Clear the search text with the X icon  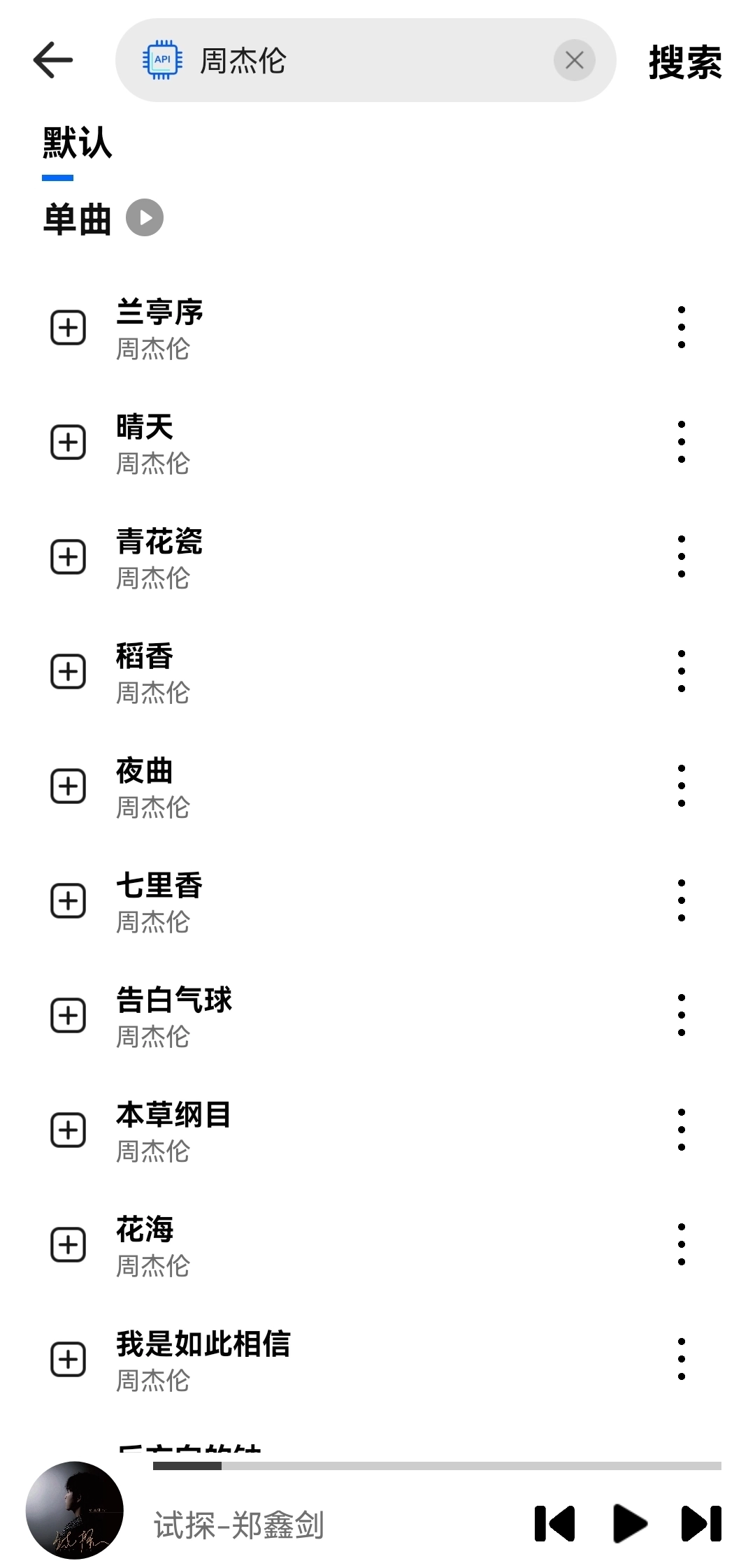(574, 60)
